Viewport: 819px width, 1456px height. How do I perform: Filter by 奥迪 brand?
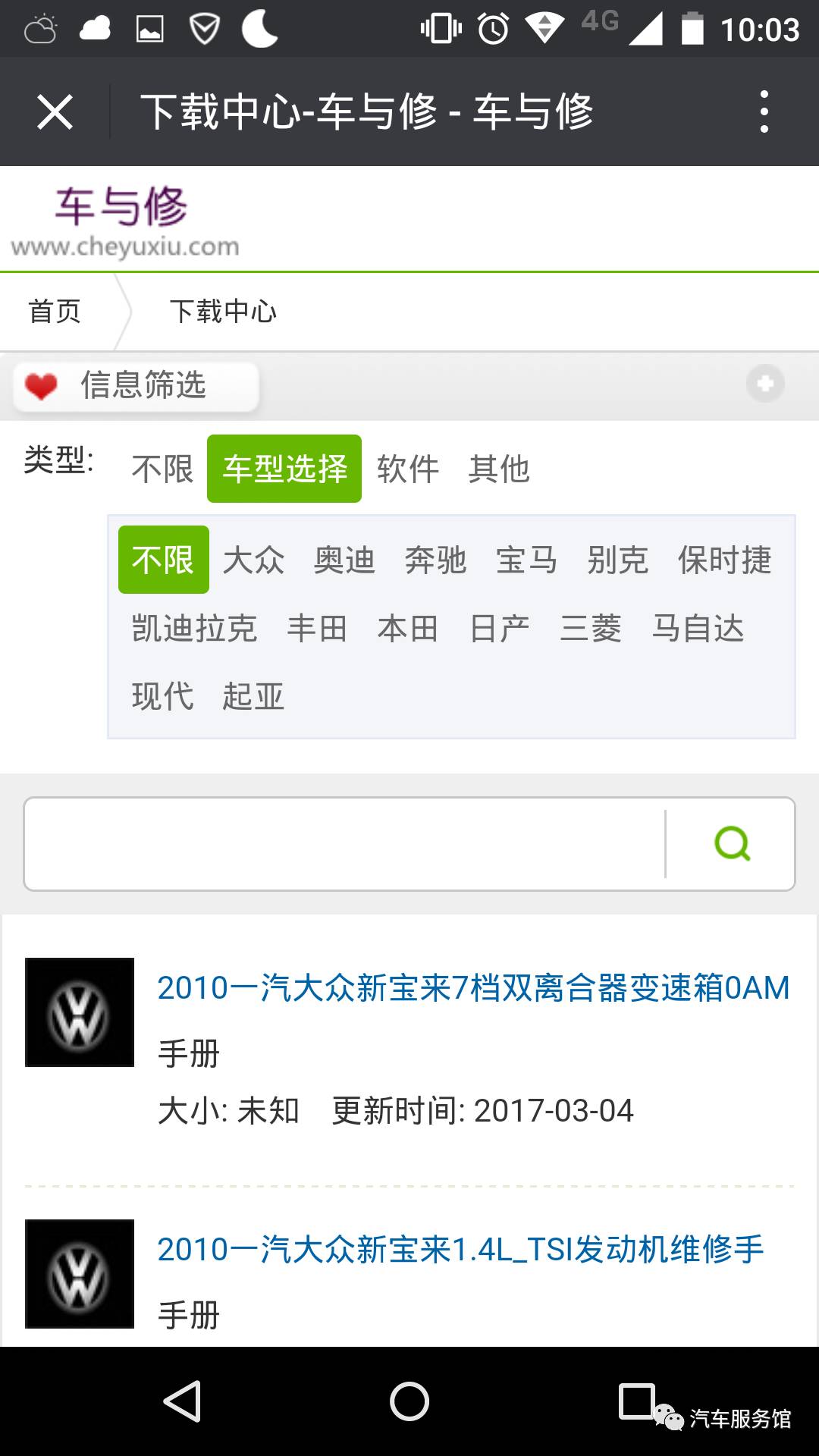344,560
